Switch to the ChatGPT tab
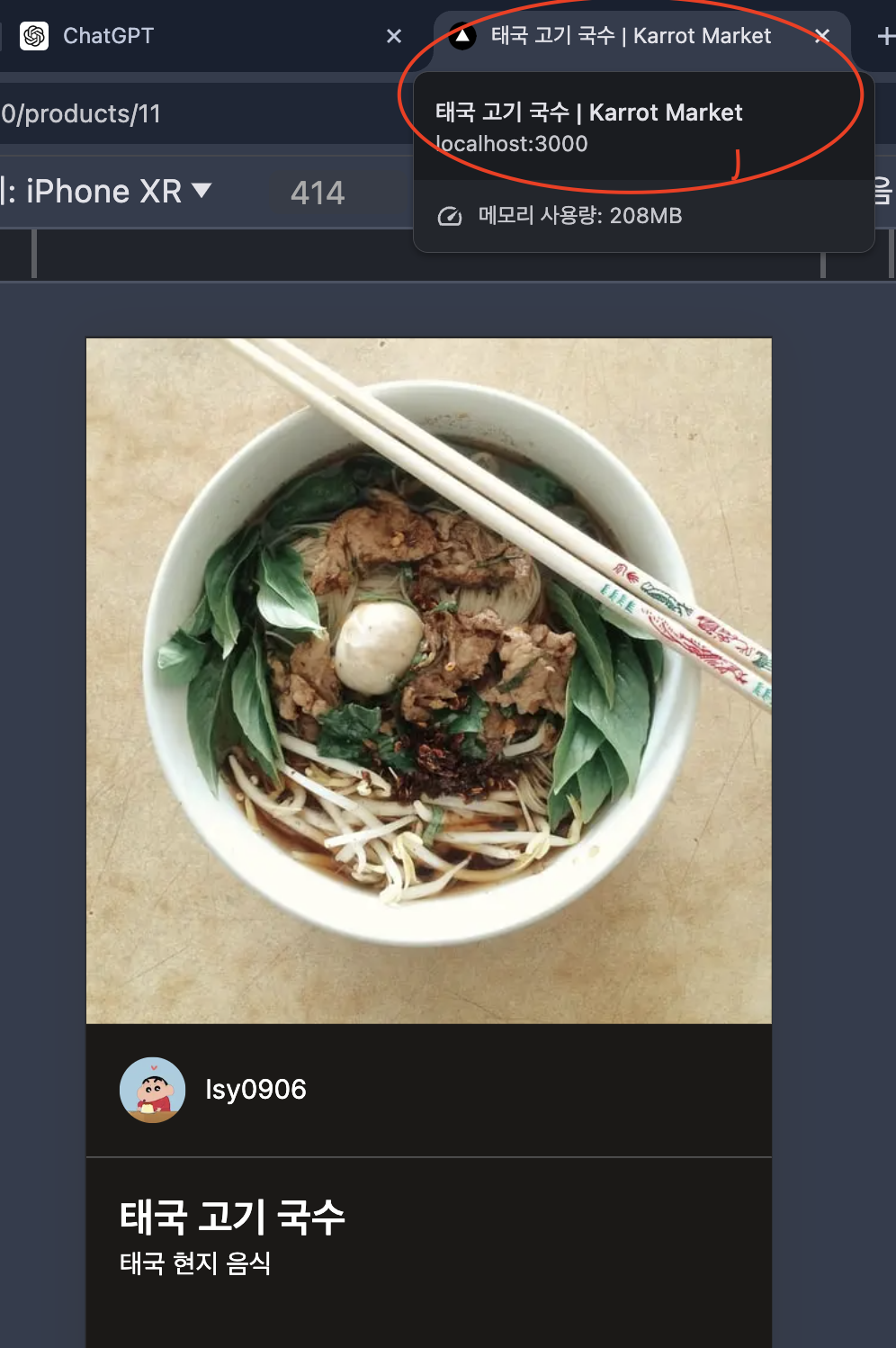Viewport: 896px width, 1348px height. point(207,36)
